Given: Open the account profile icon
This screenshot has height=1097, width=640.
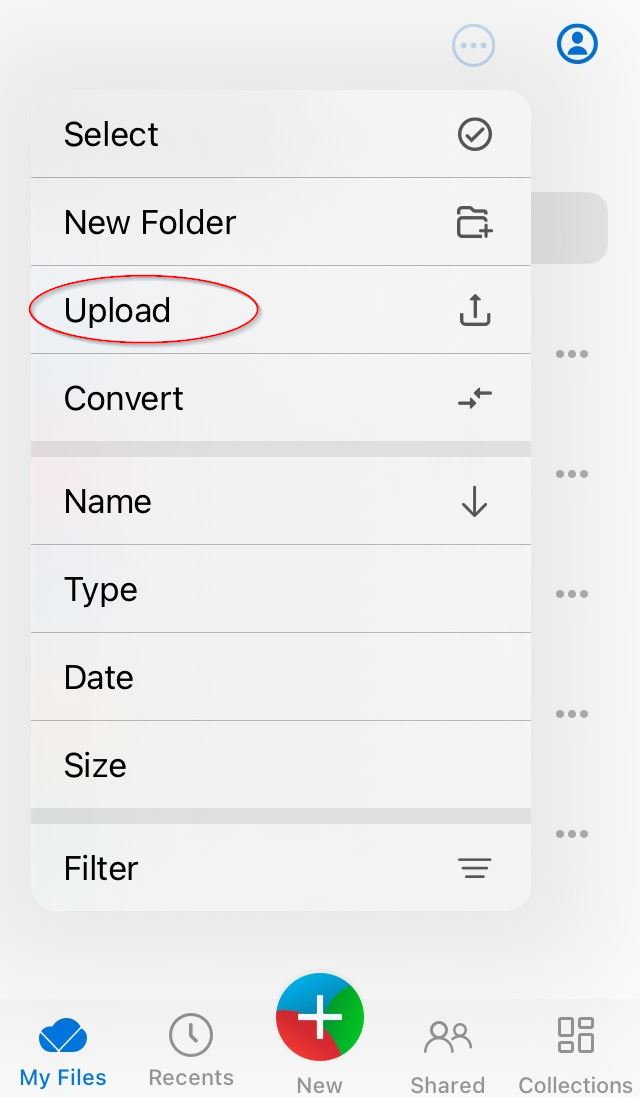Looking at the screenshot, I should click(x=577, y=44).
